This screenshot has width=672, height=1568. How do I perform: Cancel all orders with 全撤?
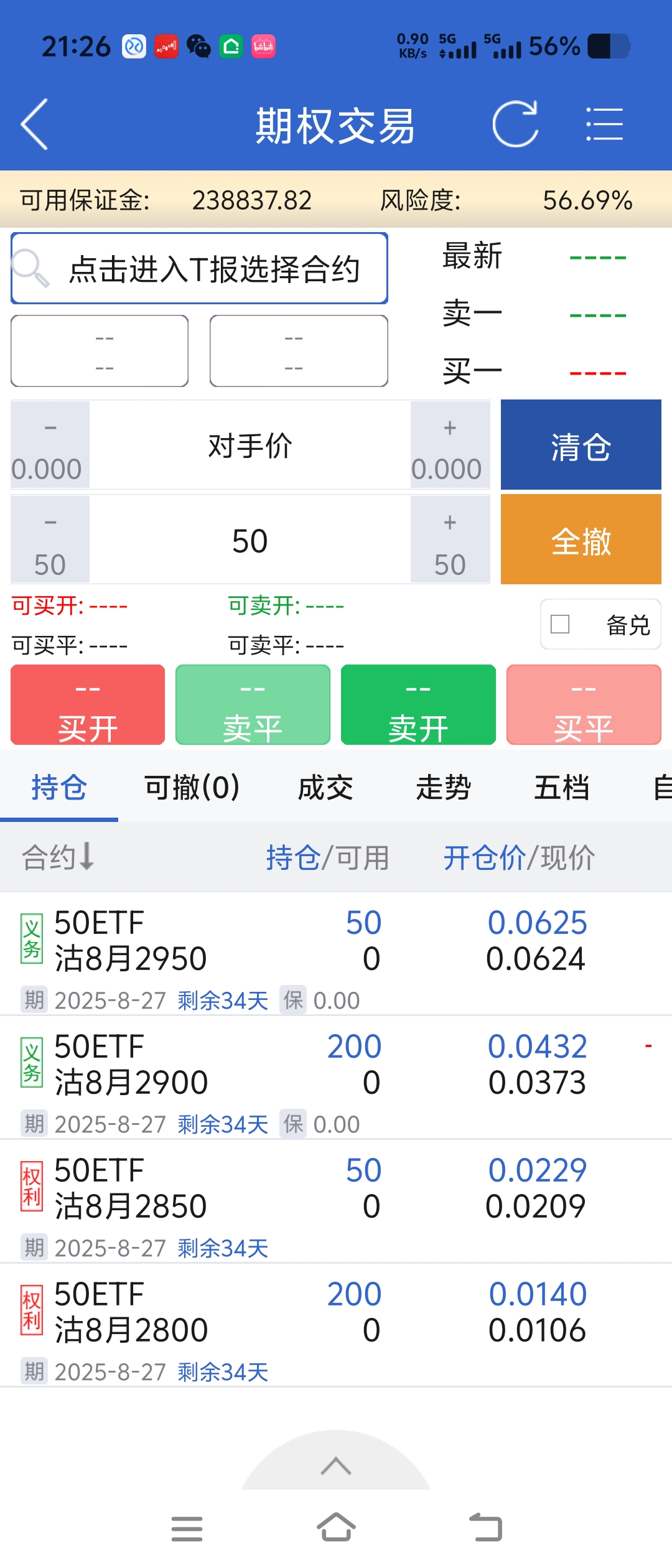tap(581, 540)
